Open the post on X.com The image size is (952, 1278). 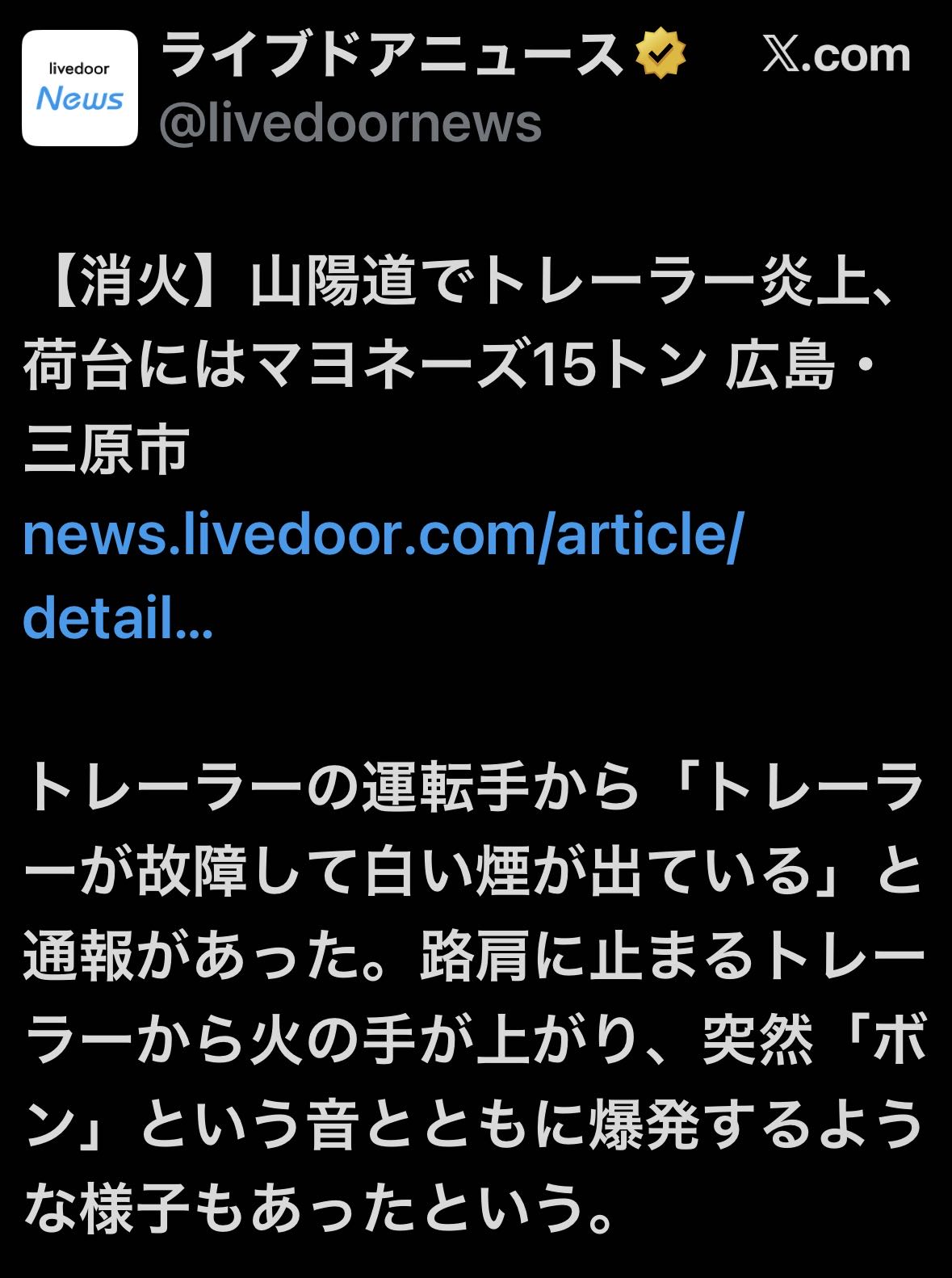tap(837, 55)
